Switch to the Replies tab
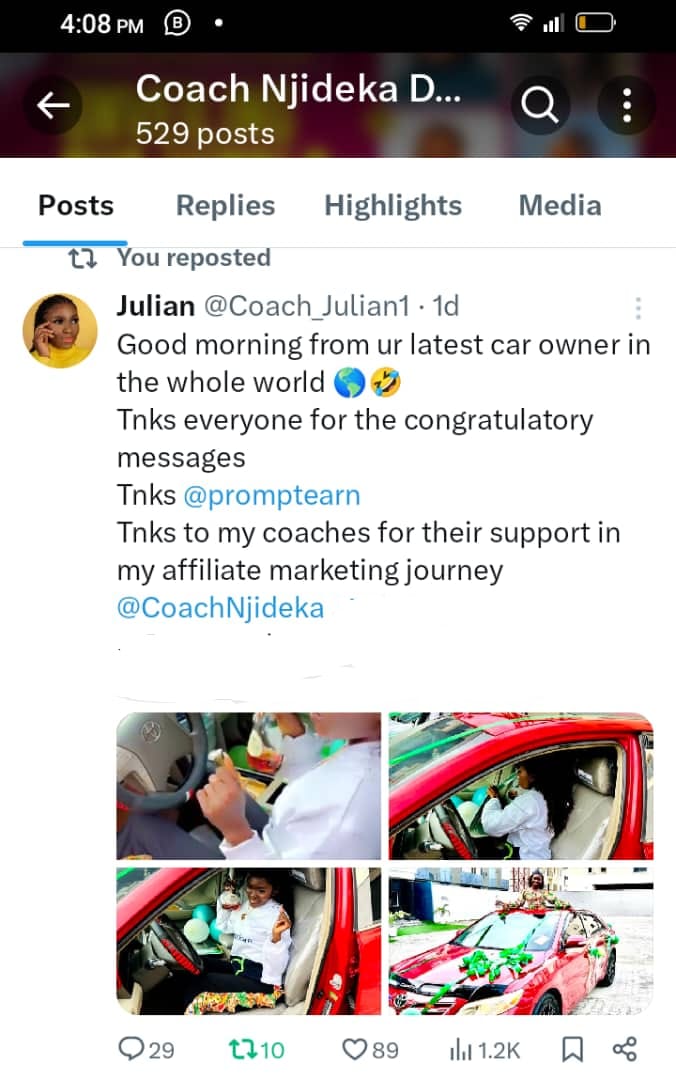This screenshot has height=1080, width=676. pyautogui.click(x=225, y=206)
